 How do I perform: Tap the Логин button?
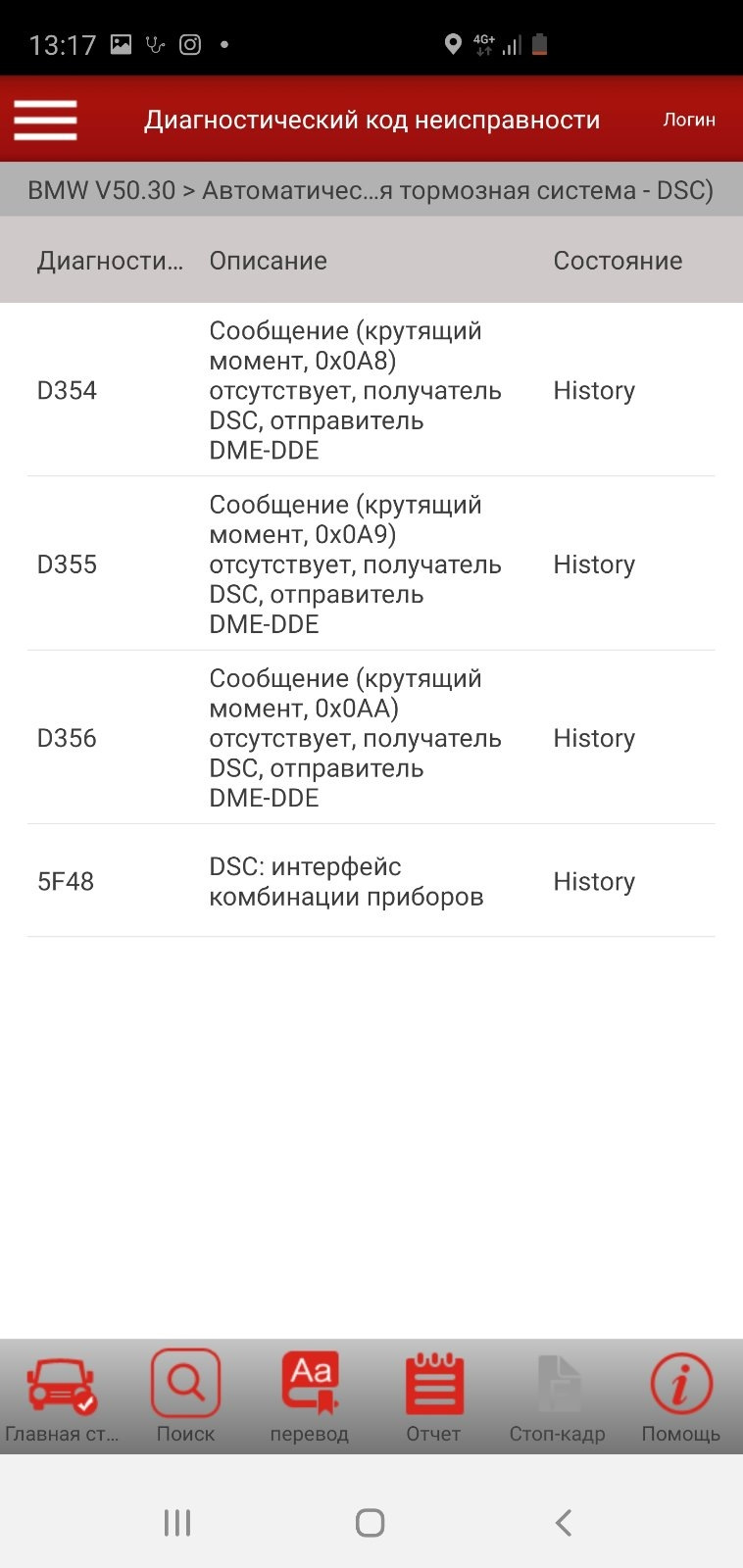pyautogui.click(x=688, y=120)
